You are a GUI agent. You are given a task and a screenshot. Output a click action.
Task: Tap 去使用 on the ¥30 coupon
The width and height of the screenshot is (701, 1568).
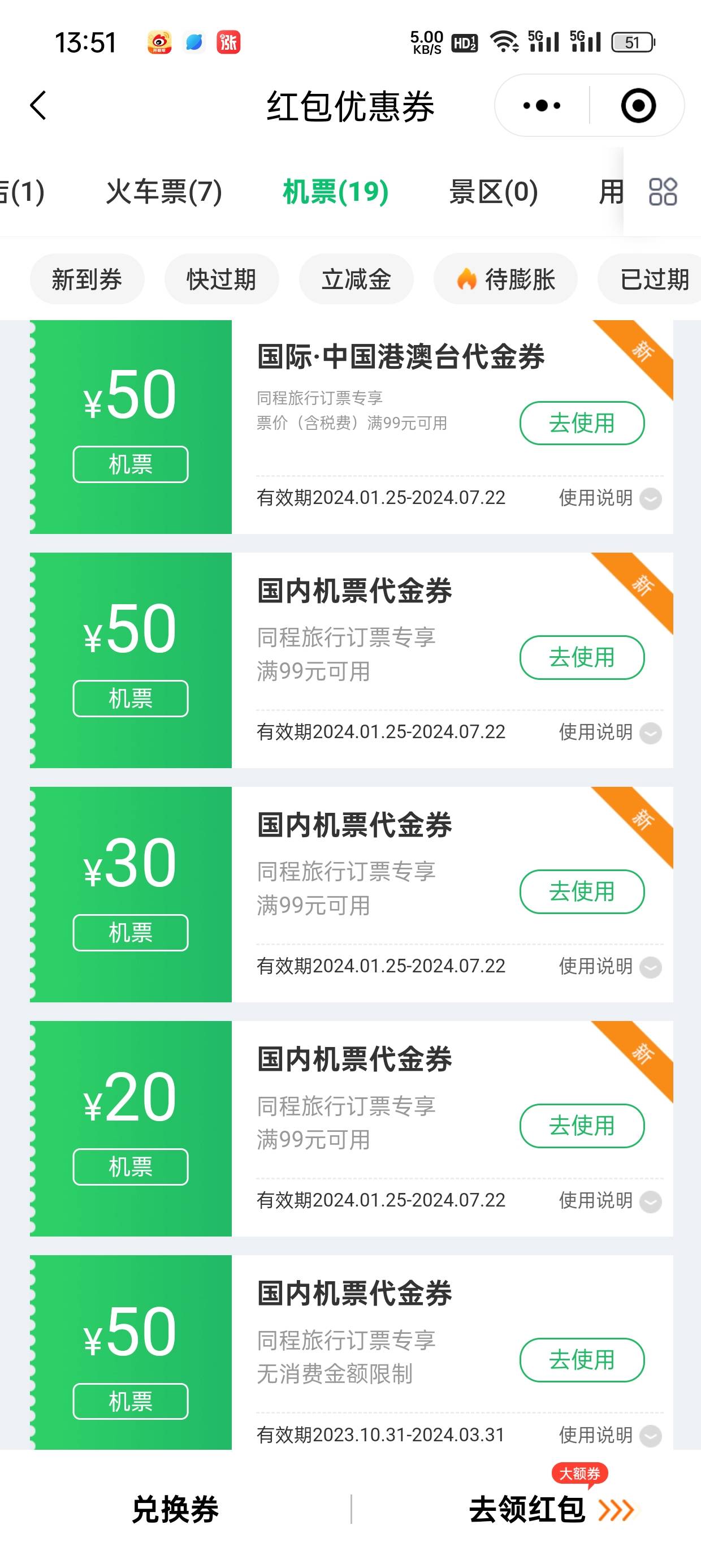(582, 891)
